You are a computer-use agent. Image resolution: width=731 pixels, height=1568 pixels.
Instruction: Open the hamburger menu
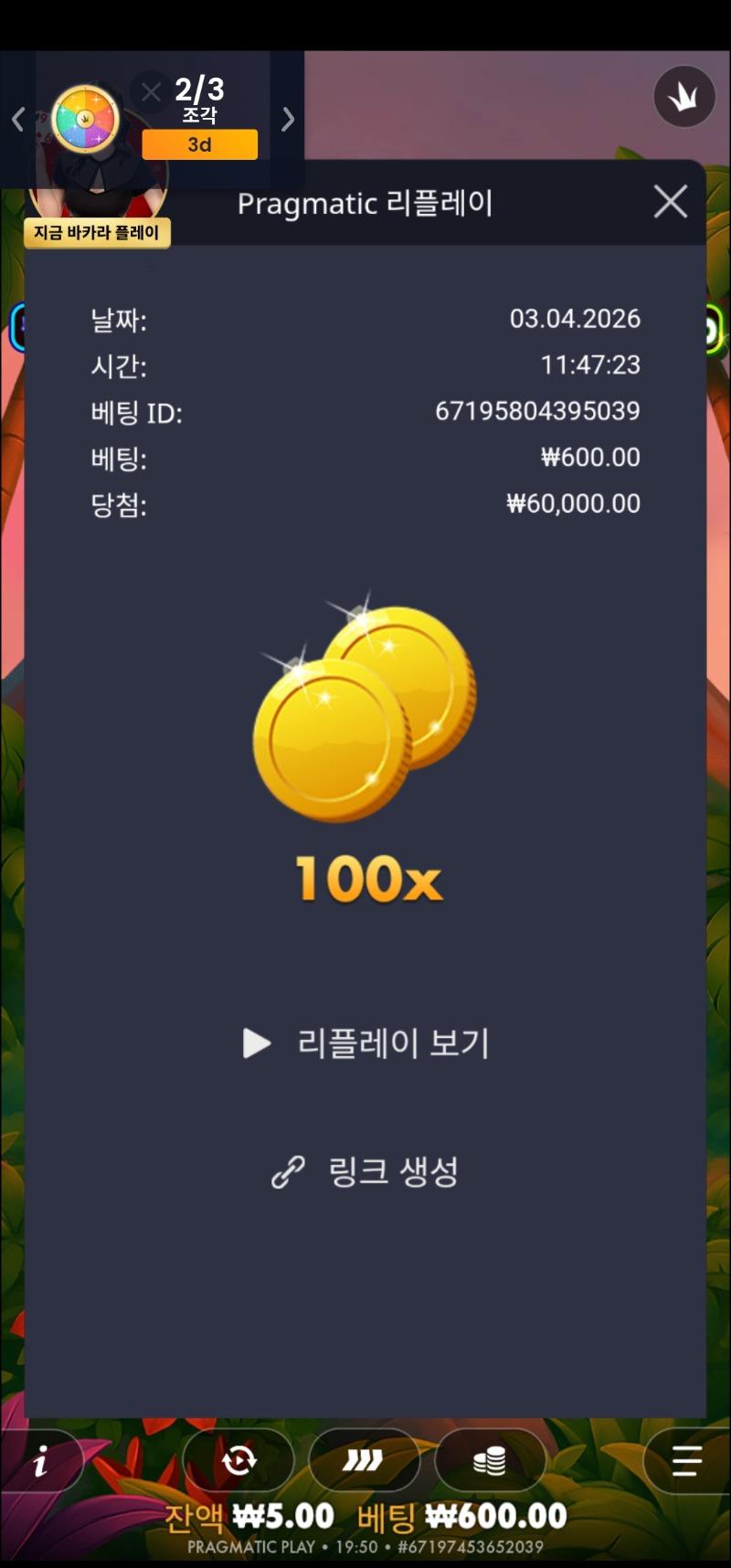coord(686,1461)
